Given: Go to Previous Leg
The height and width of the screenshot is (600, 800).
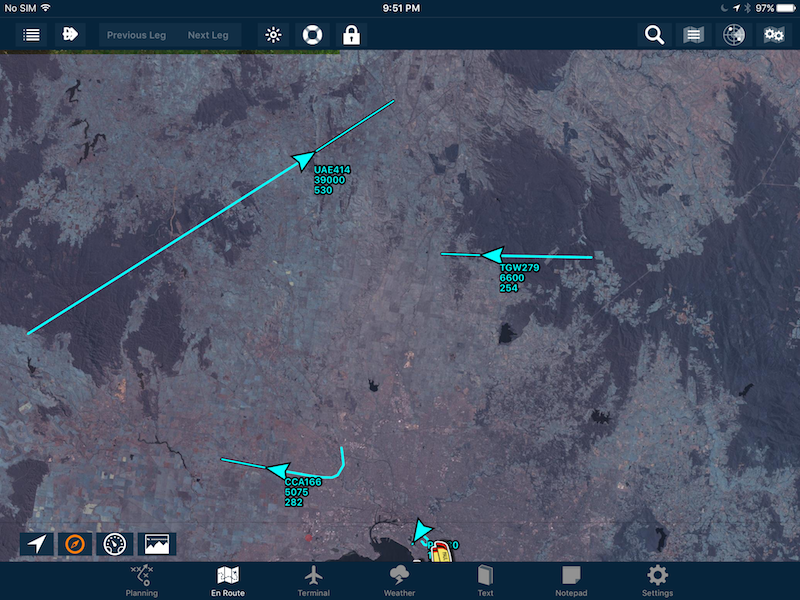Looking at the screenshot, I should [x=136, y=35].
